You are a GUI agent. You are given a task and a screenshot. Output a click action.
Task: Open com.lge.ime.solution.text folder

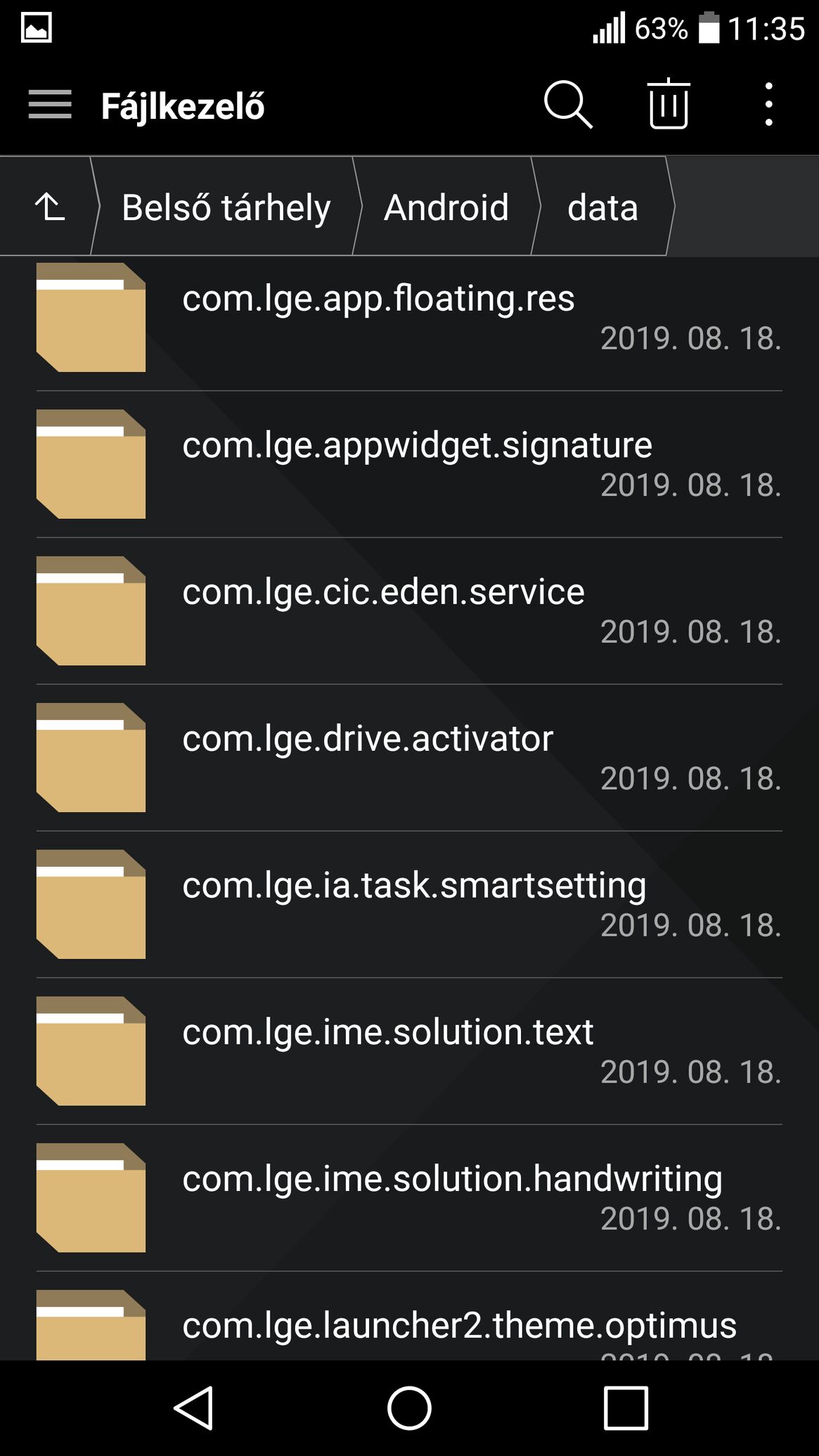coord(409,1052)
